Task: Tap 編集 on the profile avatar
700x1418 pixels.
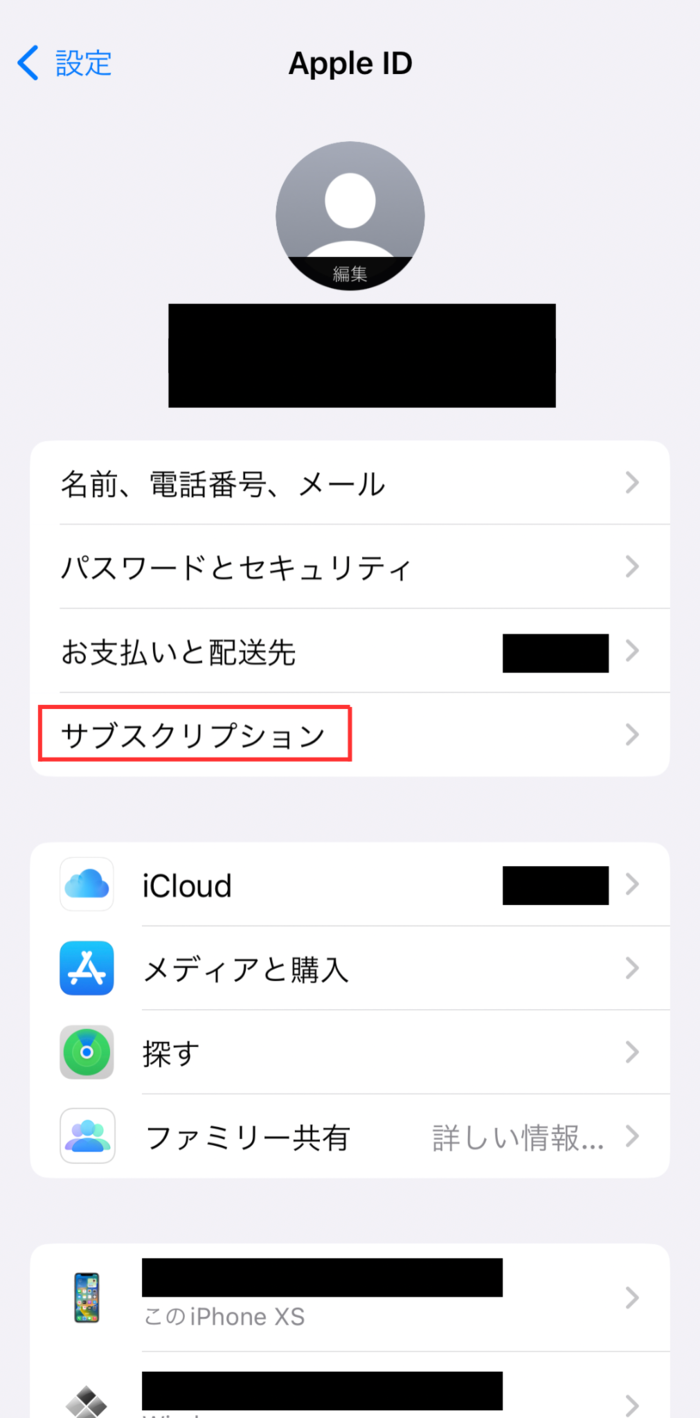Action: pos(349,273)
